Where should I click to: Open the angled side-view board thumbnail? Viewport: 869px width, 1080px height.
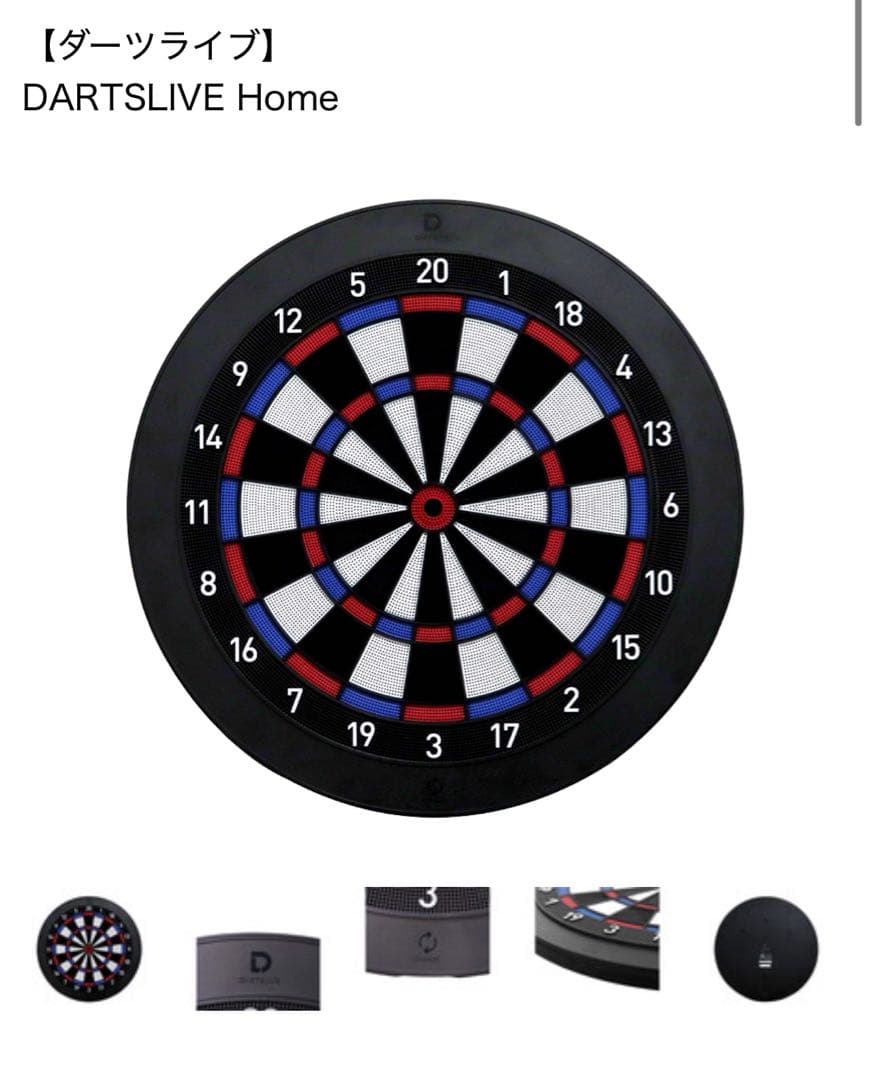tap(597, 936)
